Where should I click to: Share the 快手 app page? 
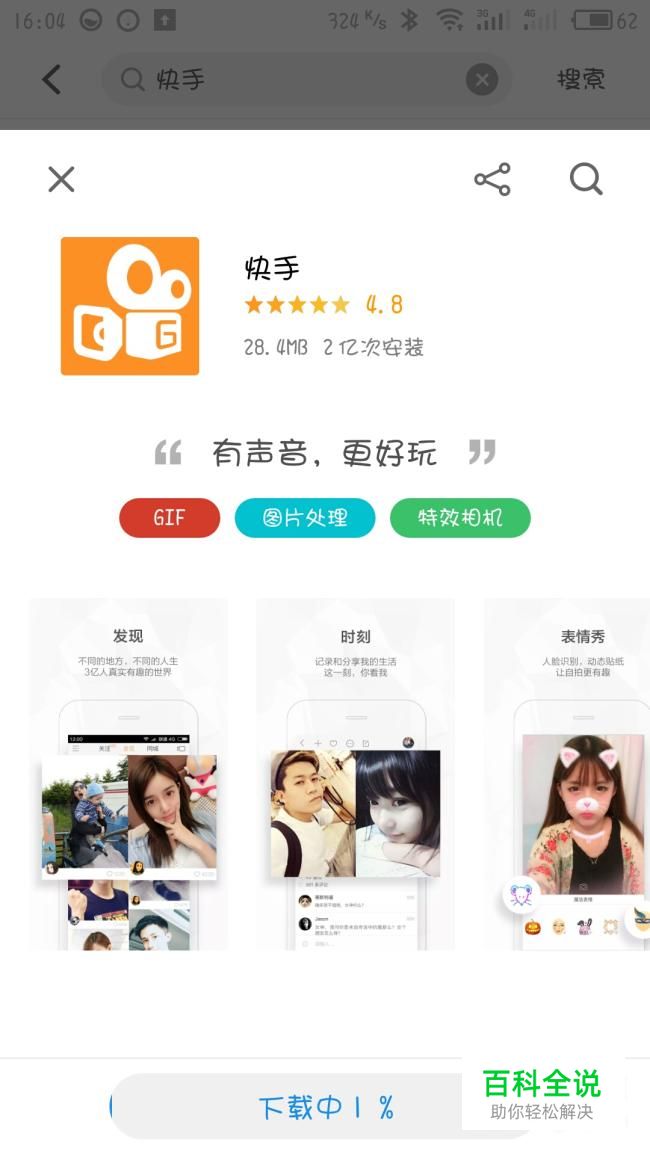pos(492,180)
